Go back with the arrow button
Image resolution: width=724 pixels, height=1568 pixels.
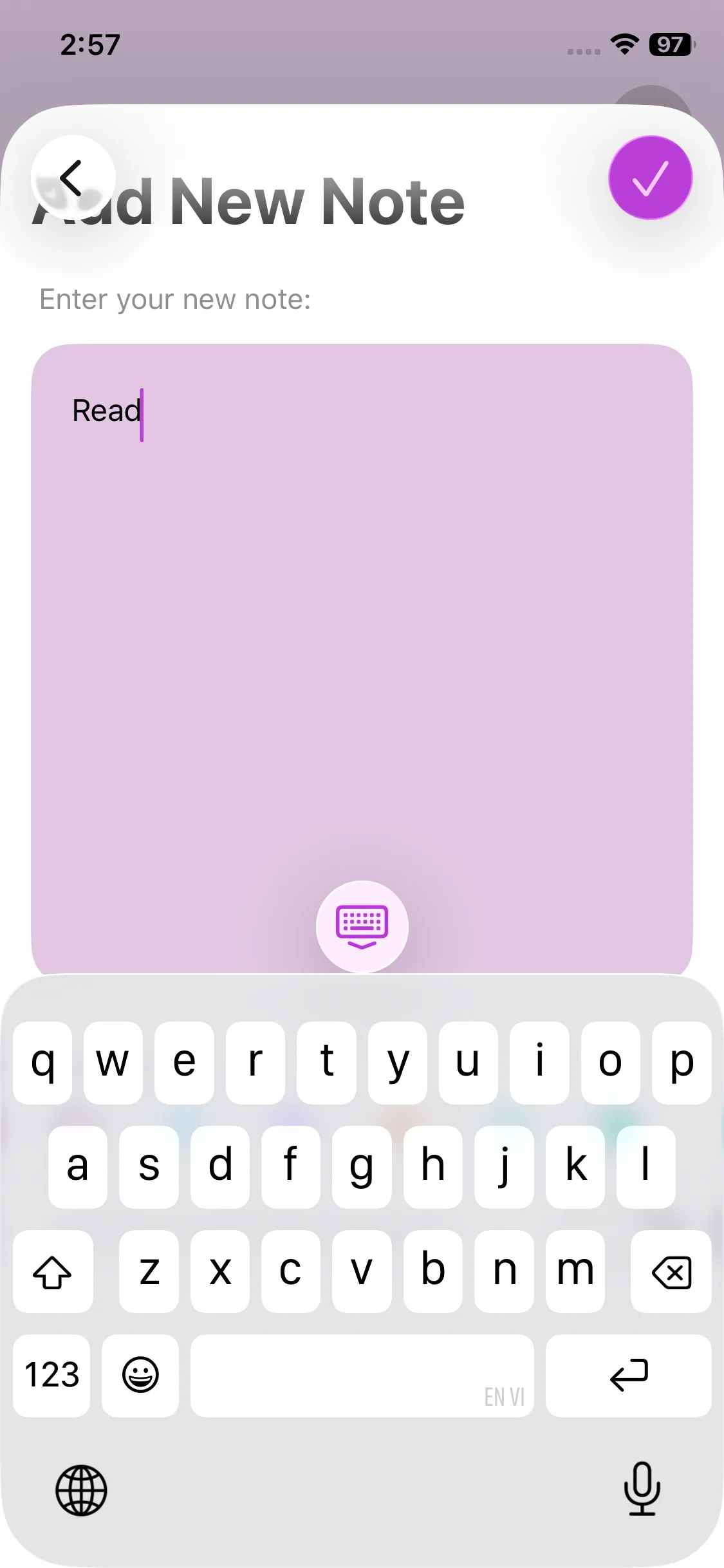click(73, 178)
